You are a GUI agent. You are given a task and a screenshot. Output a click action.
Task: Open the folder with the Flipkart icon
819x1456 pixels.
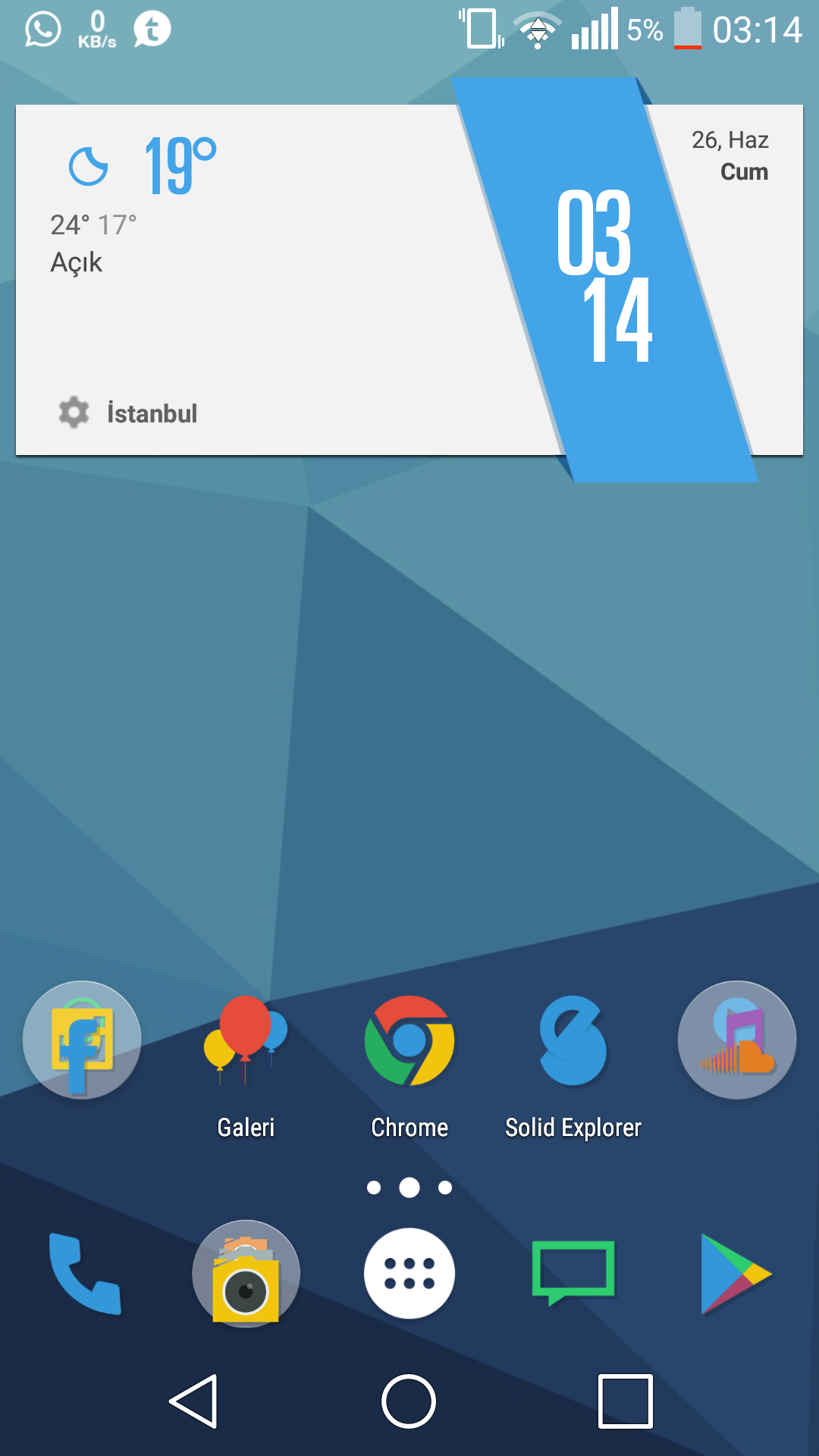[82, 1040]
